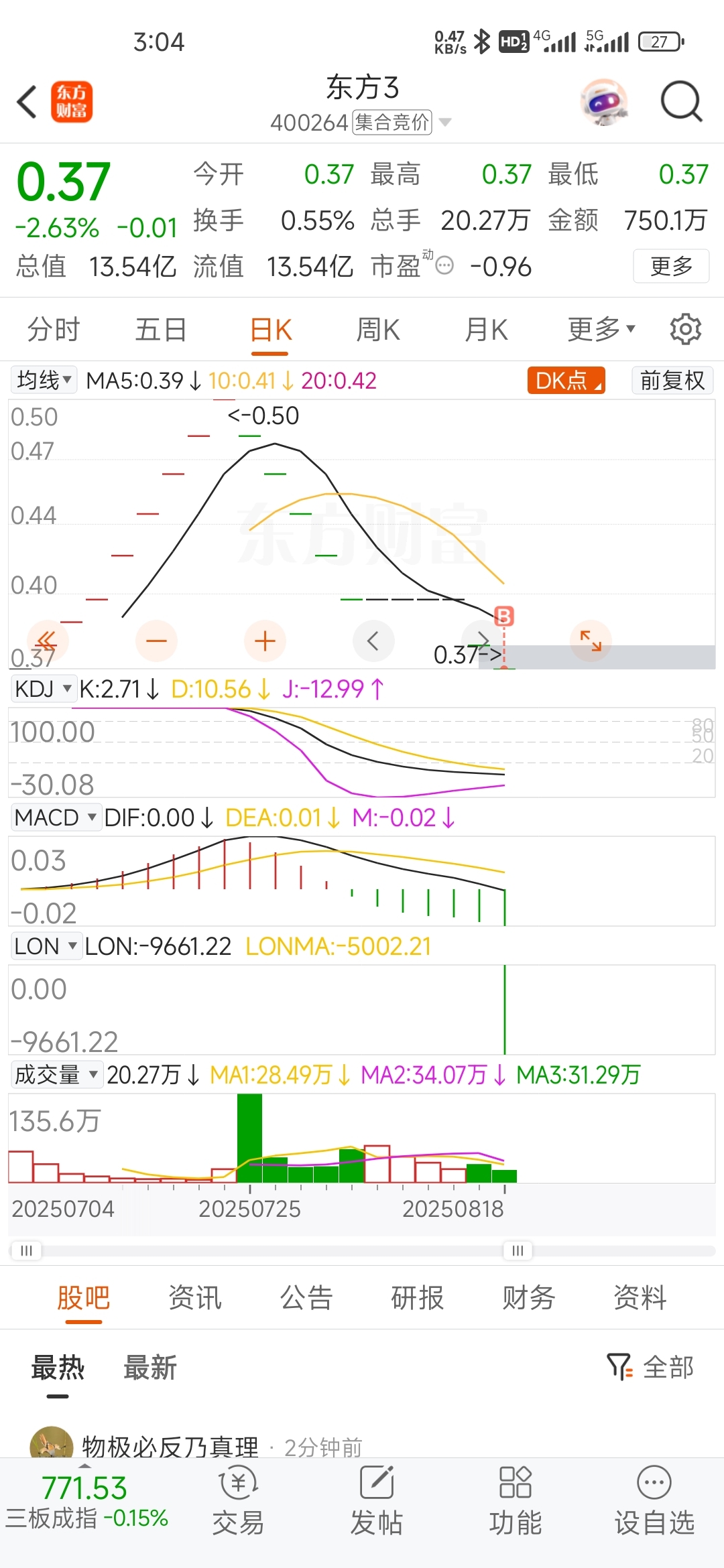Switch to the 最新 posts list
The width and height of the screenshot is (724, 1568).
[150, 1368]
